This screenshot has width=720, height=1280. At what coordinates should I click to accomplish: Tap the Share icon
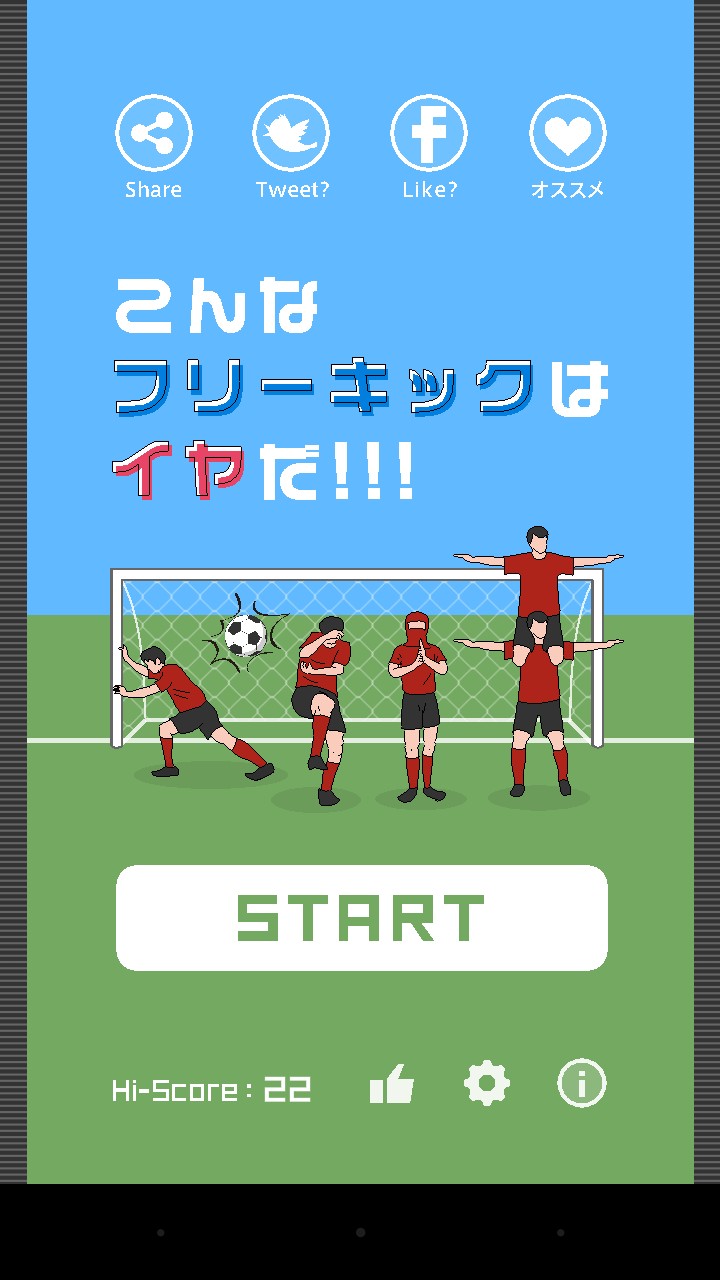point(153,133)
